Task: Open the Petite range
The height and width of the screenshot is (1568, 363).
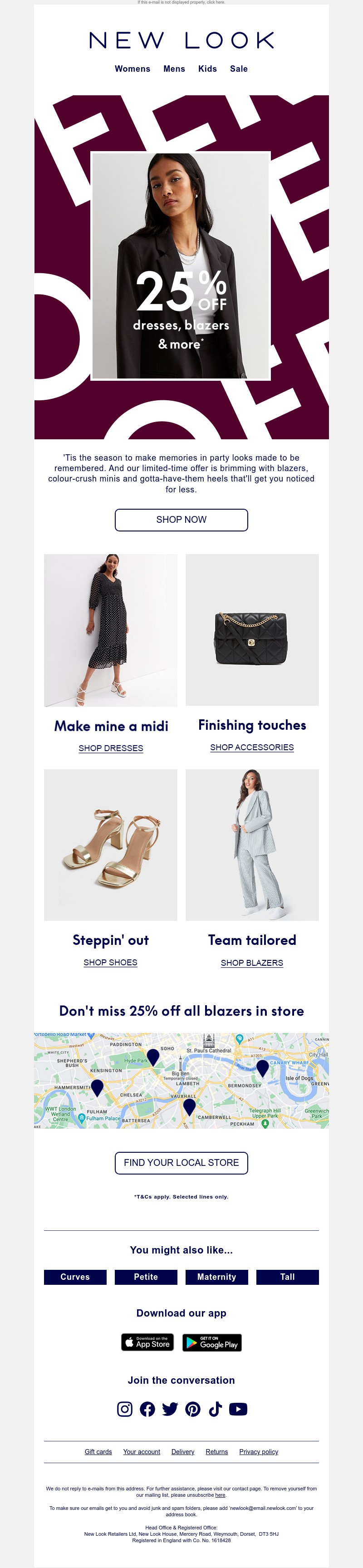Action: (x=146, y=1277)
